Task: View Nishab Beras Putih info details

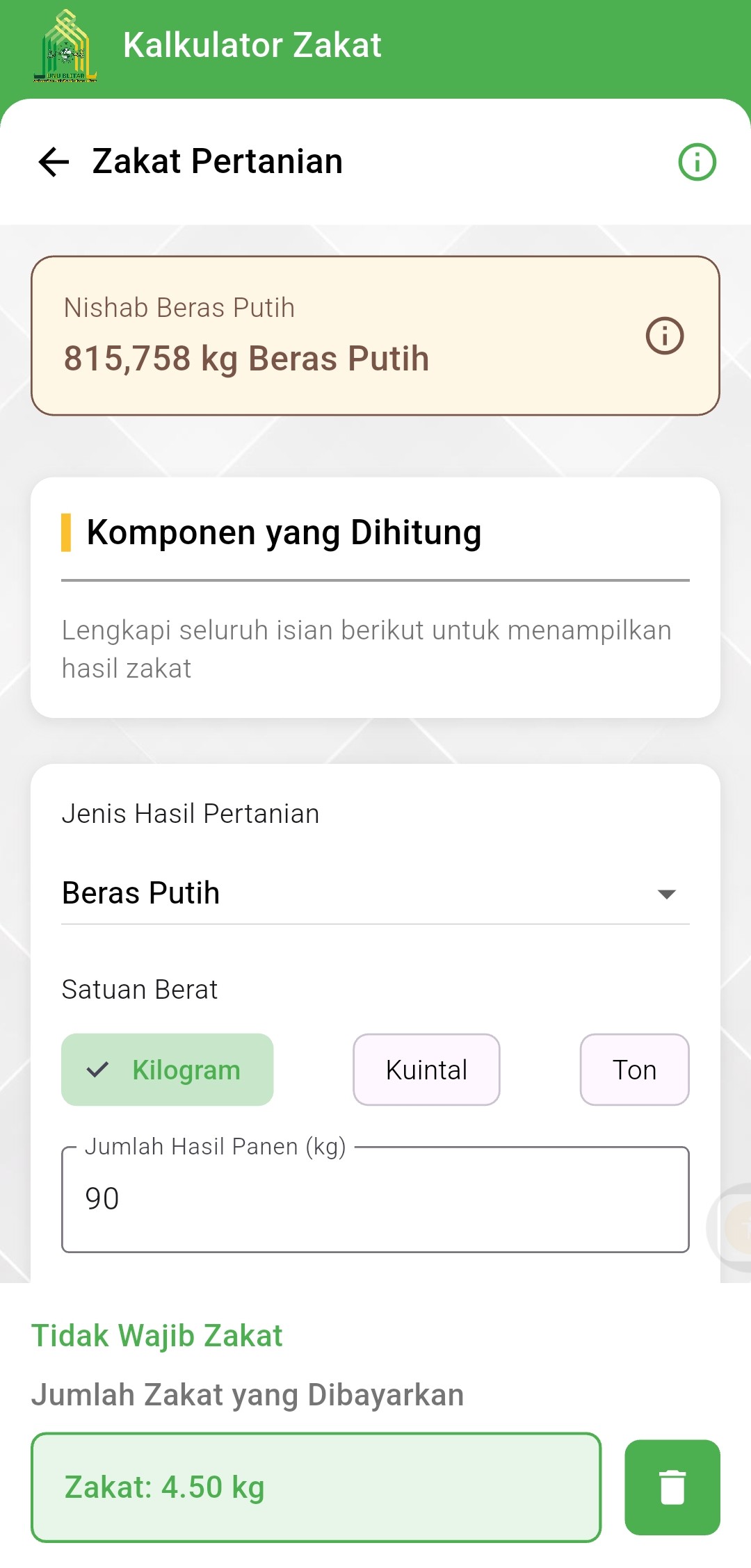Action: coord(665,336)
